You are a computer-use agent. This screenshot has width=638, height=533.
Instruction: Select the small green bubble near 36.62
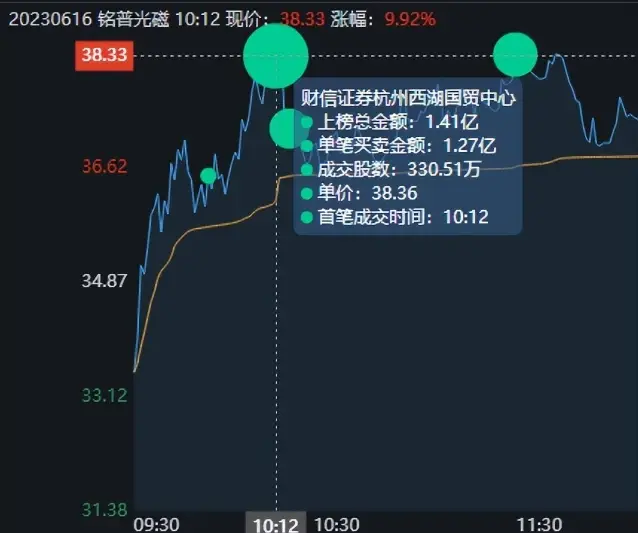[x=208, y=176]
